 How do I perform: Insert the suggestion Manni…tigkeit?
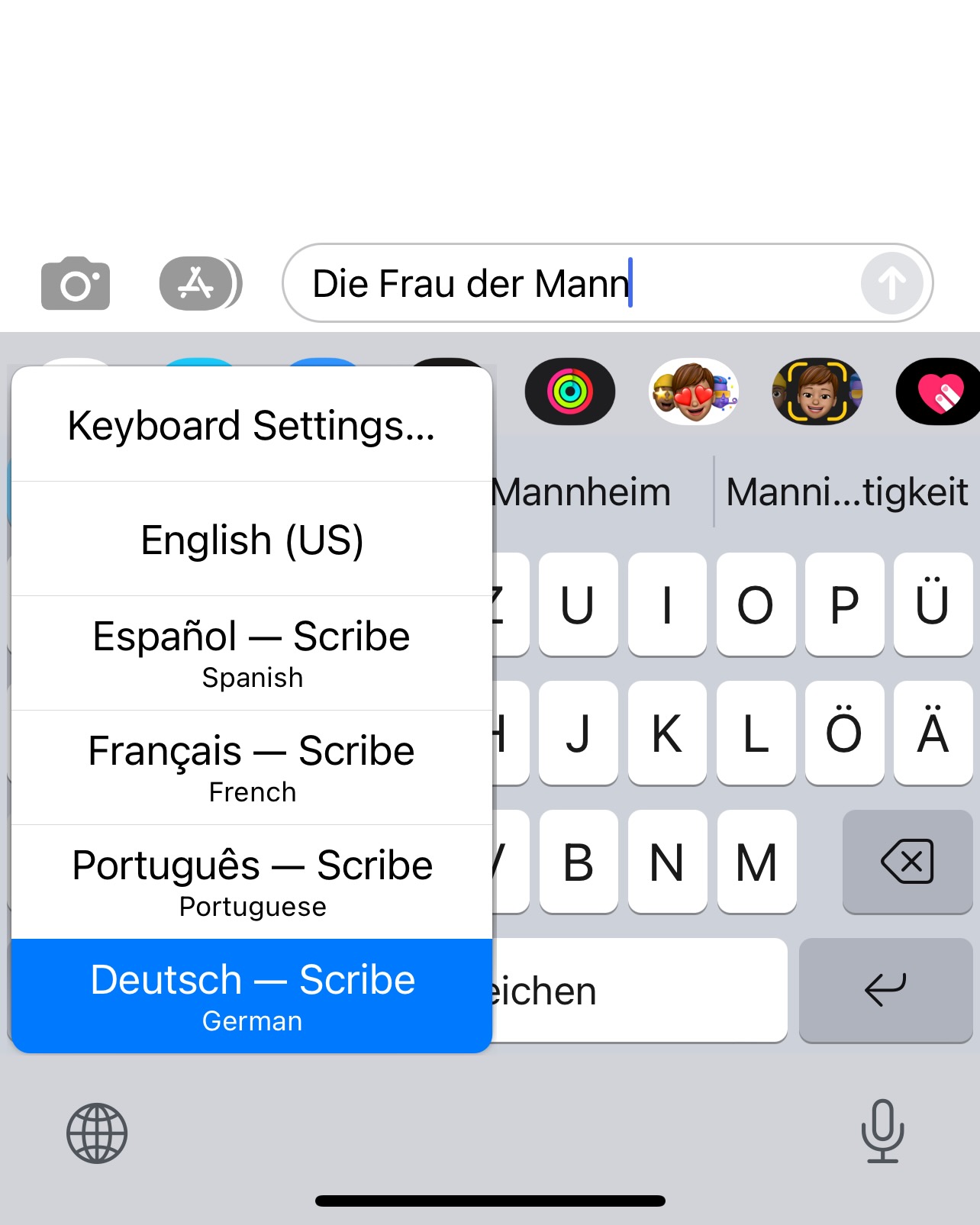846,492
